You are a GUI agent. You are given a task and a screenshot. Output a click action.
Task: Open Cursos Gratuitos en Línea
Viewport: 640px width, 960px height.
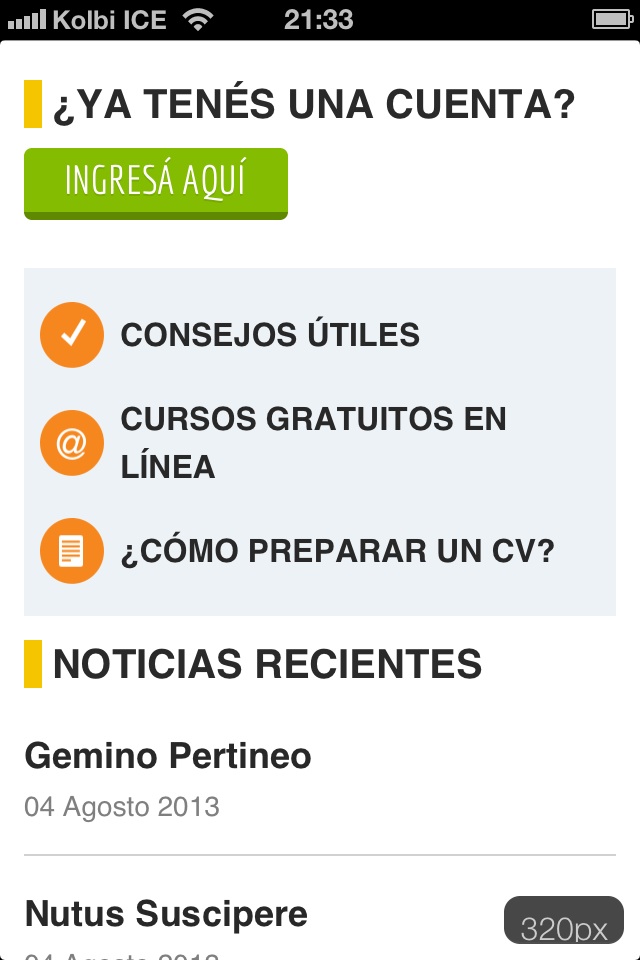(x=312, y=442)
